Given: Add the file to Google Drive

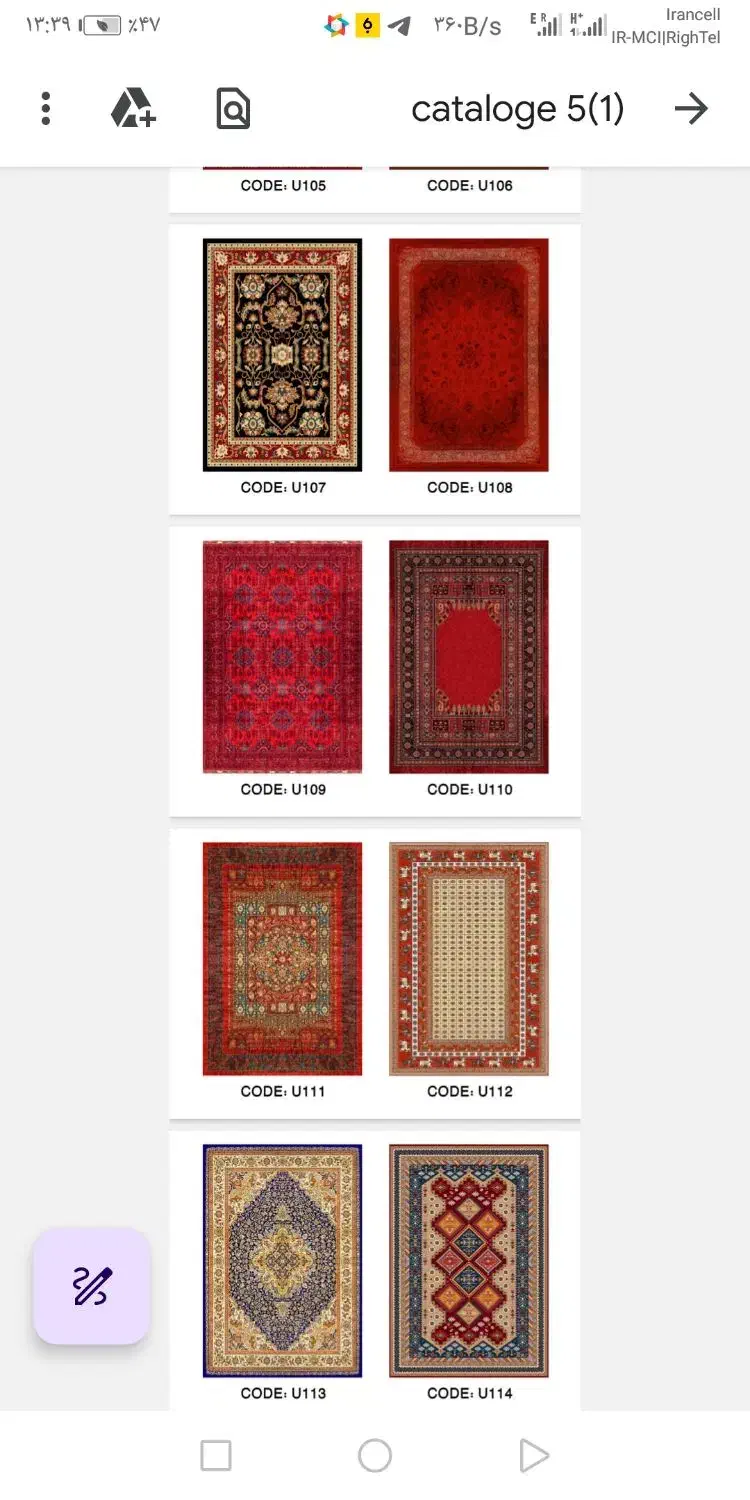Looking at the screenshot, I should click(133, 108).
